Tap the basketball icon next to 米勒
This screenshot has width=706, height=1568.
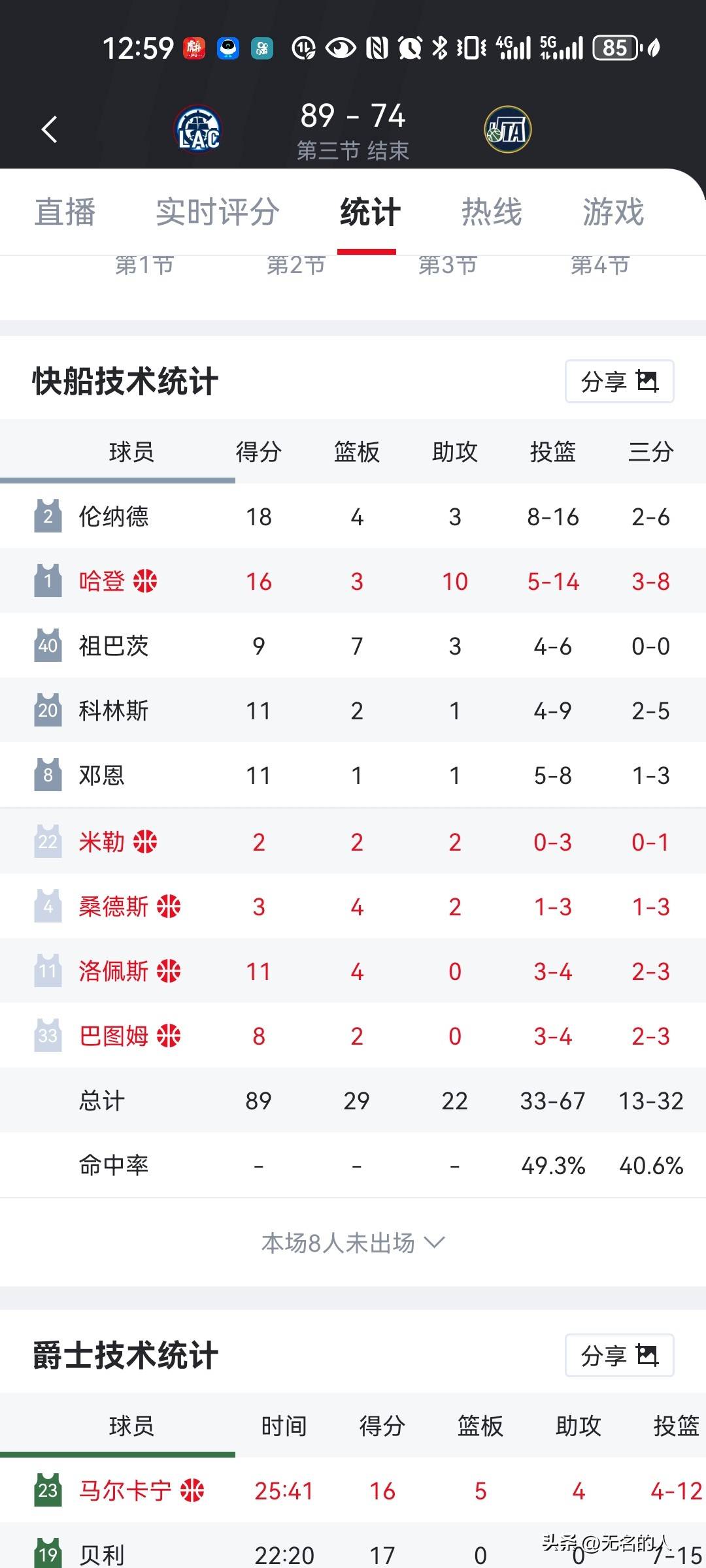click(x=145, y=841)
